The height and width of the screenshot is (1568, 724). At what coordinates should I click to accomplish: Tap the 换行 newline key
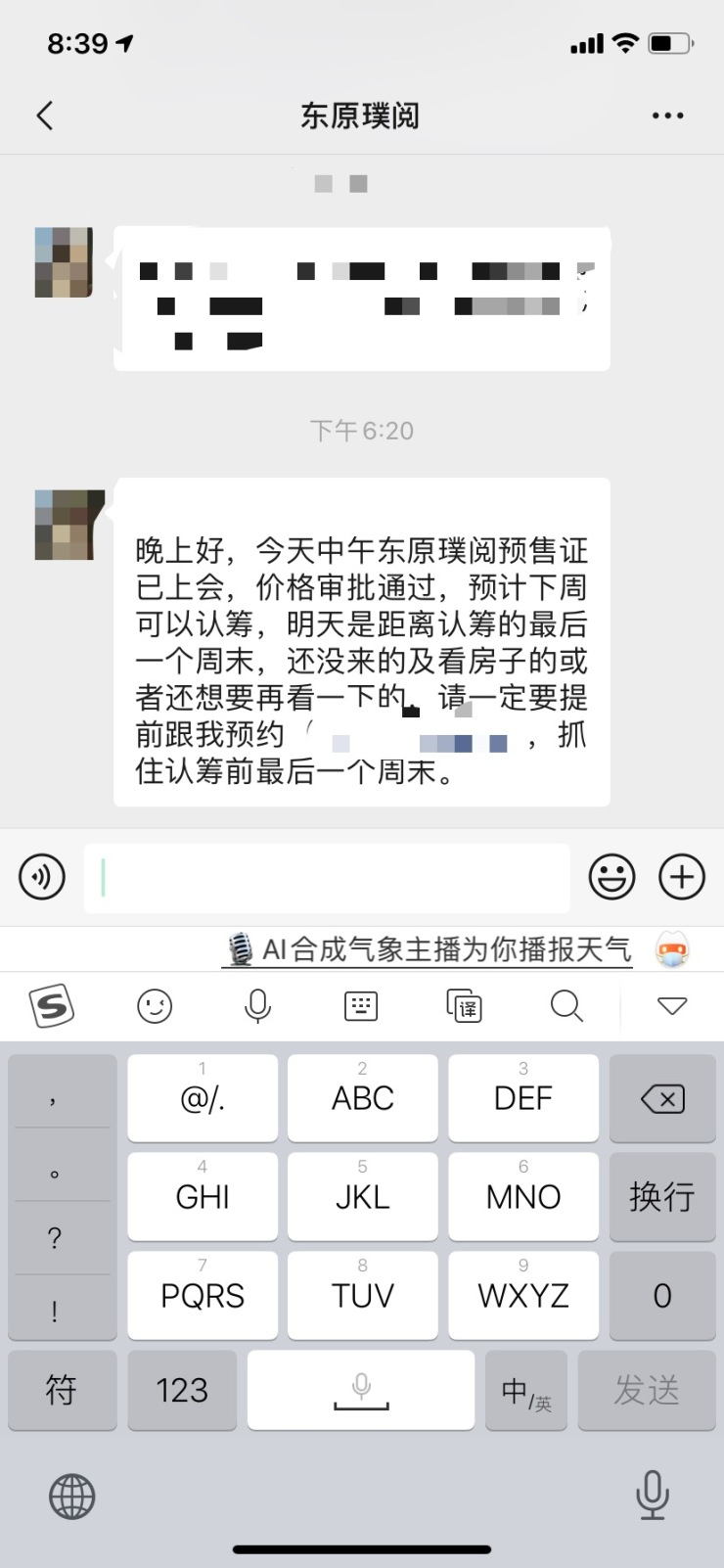click(x=662, y=1196)
